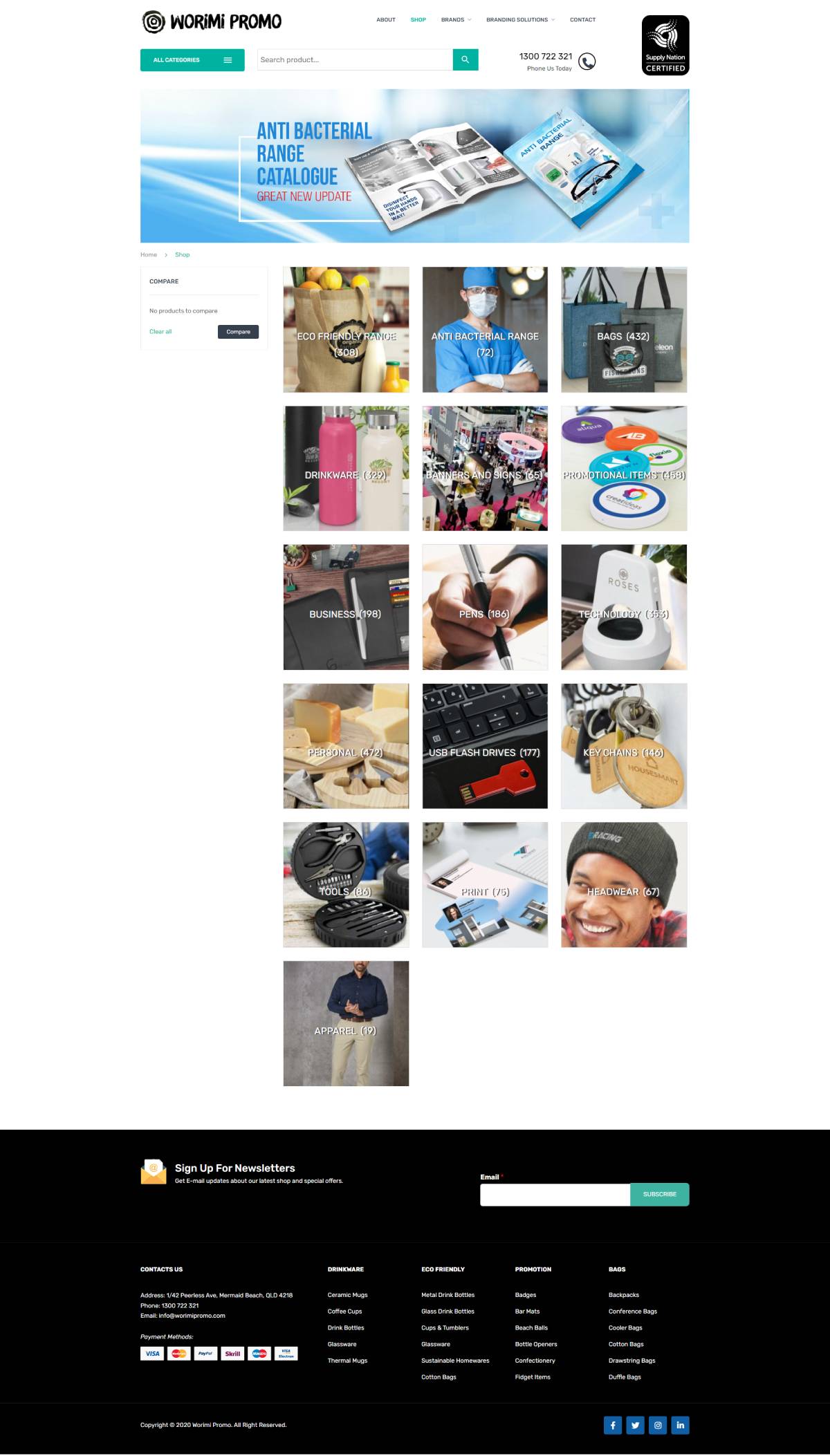830x1456 pixels.
Task: Tap the Compare button
Action: pyautogui.click(x=238, y=332)
